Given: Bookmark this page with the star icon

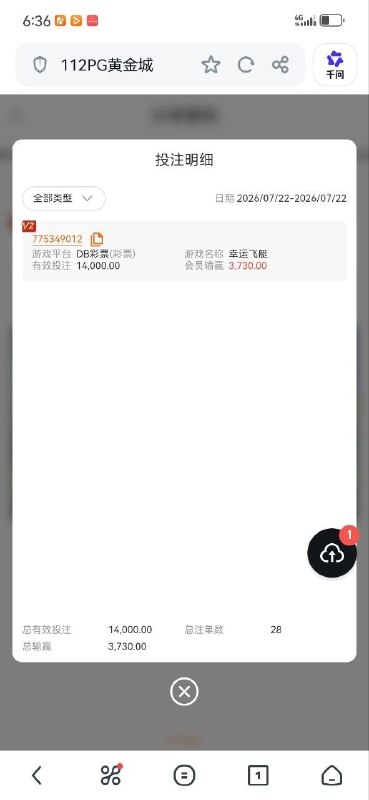Looking at the screenshot, I should point(211,65).
